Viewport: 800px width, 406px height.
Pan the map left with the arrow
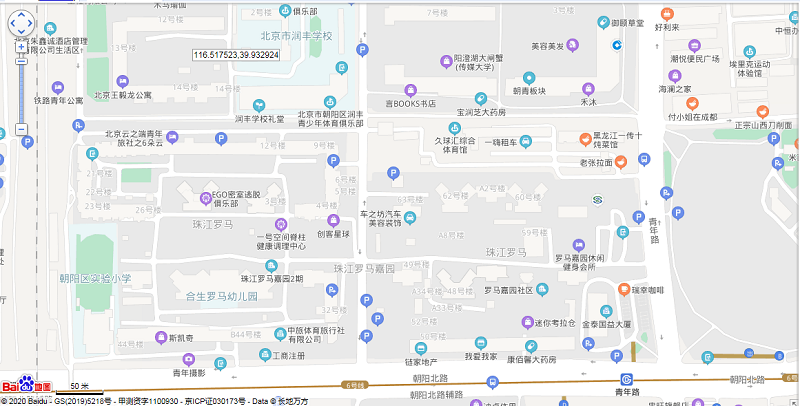(12, 23)
